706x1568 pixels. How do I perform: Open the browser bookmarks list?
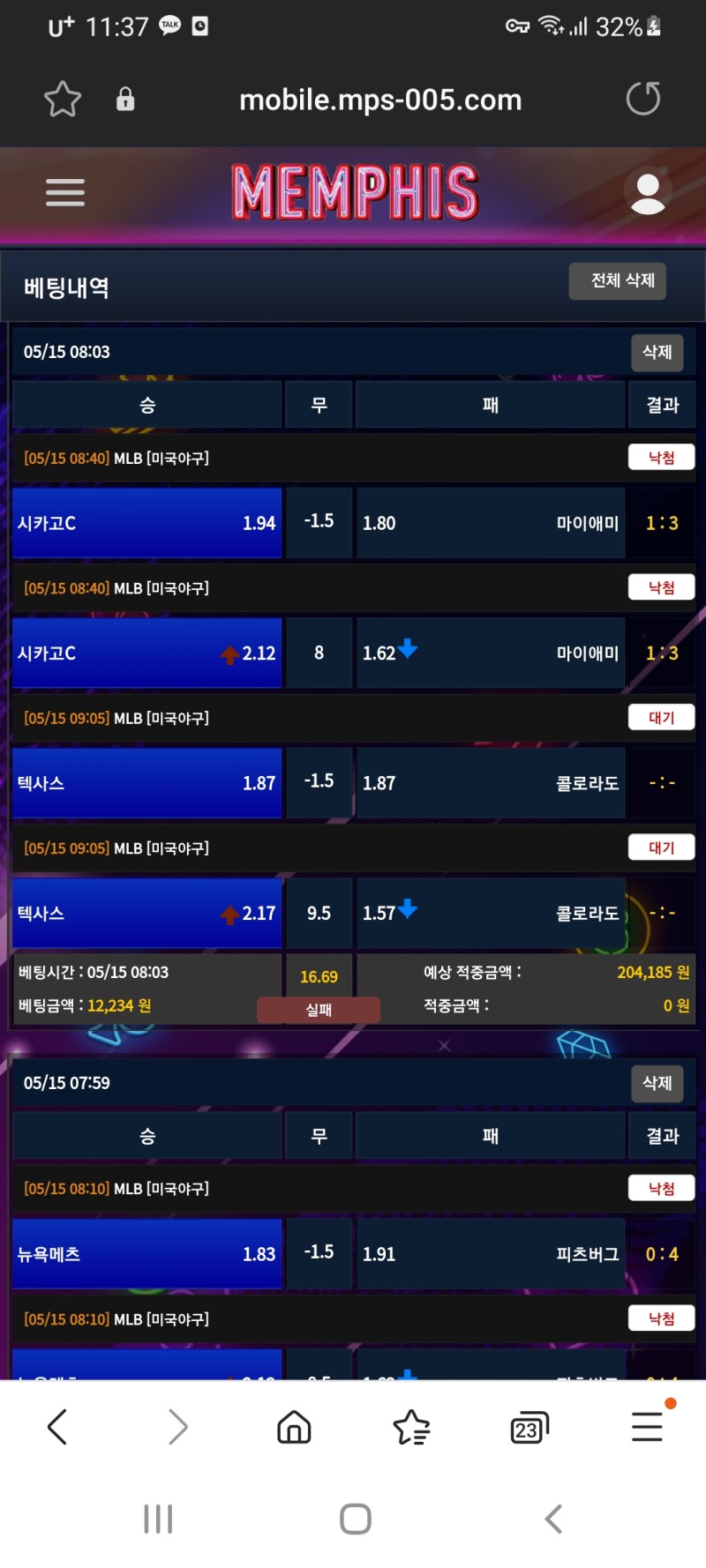[x=411, y=1426]
